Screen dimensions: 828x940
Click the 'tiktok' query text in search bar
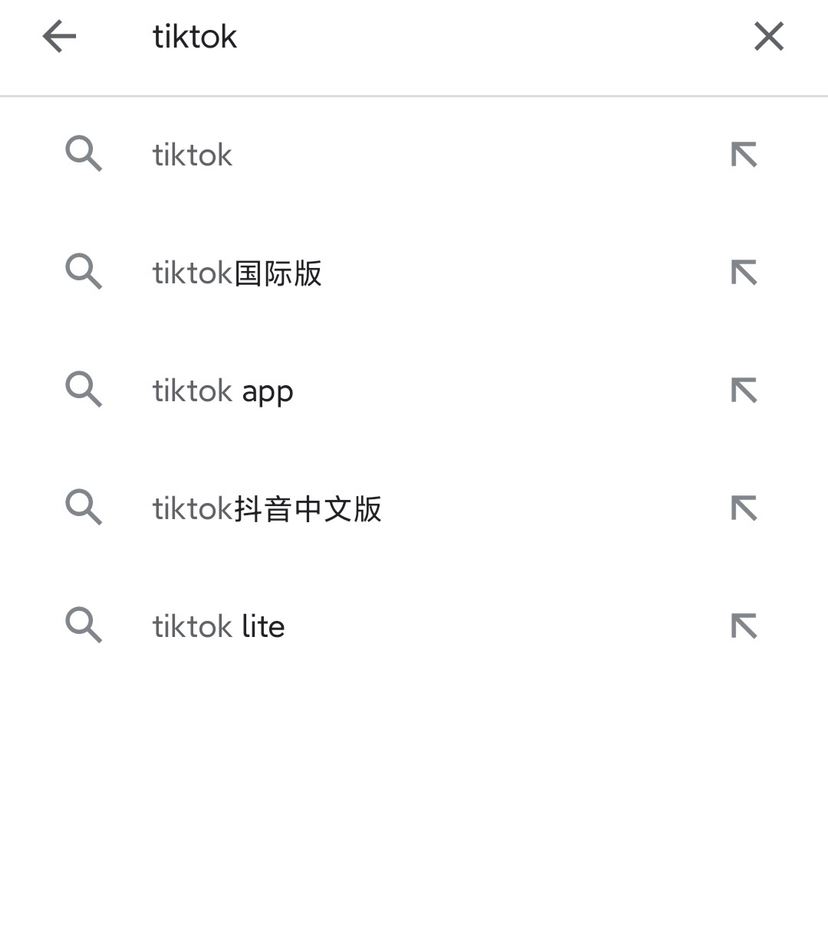click(194, 36)
